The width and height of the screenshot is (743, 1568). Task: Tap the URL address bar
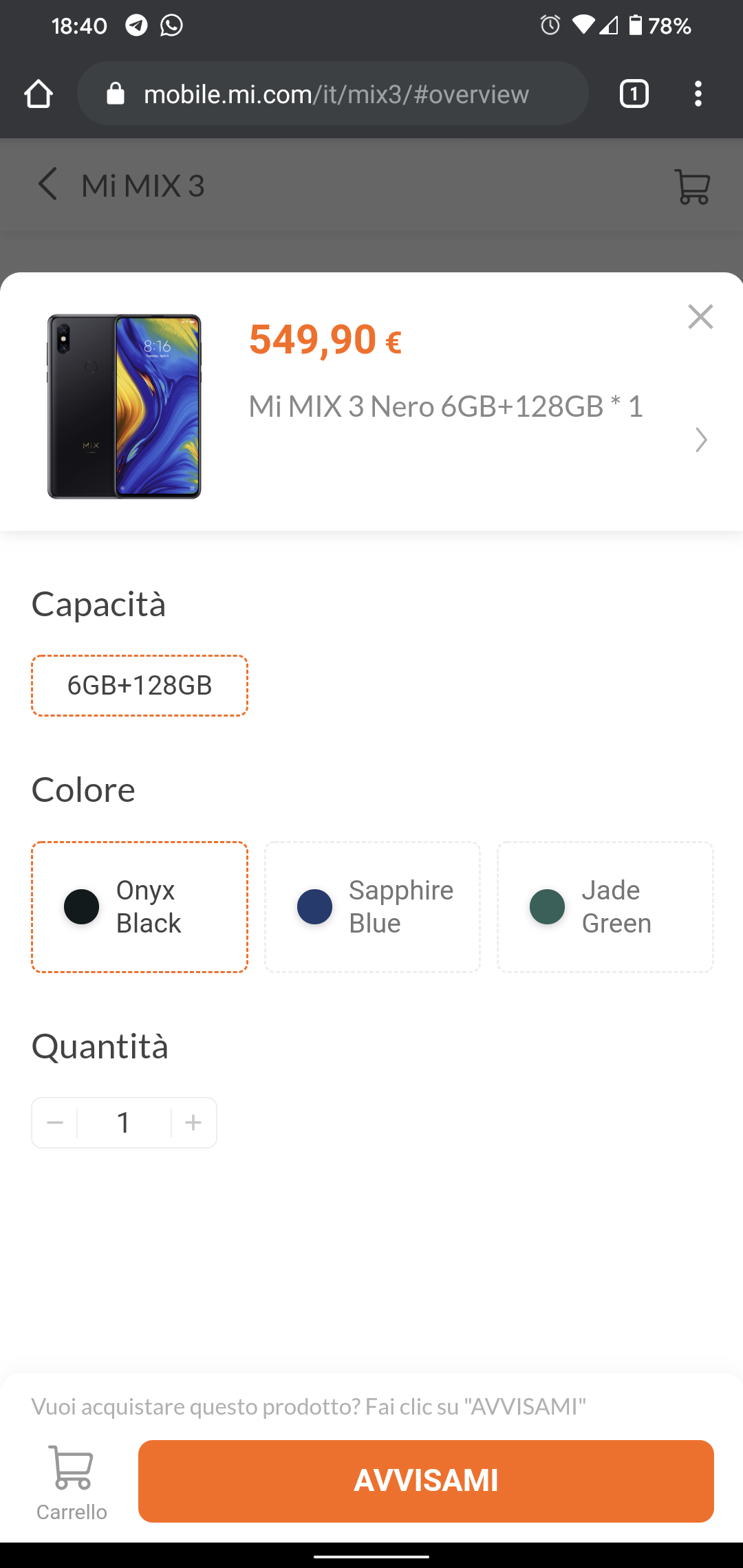(x=333, y=94)
